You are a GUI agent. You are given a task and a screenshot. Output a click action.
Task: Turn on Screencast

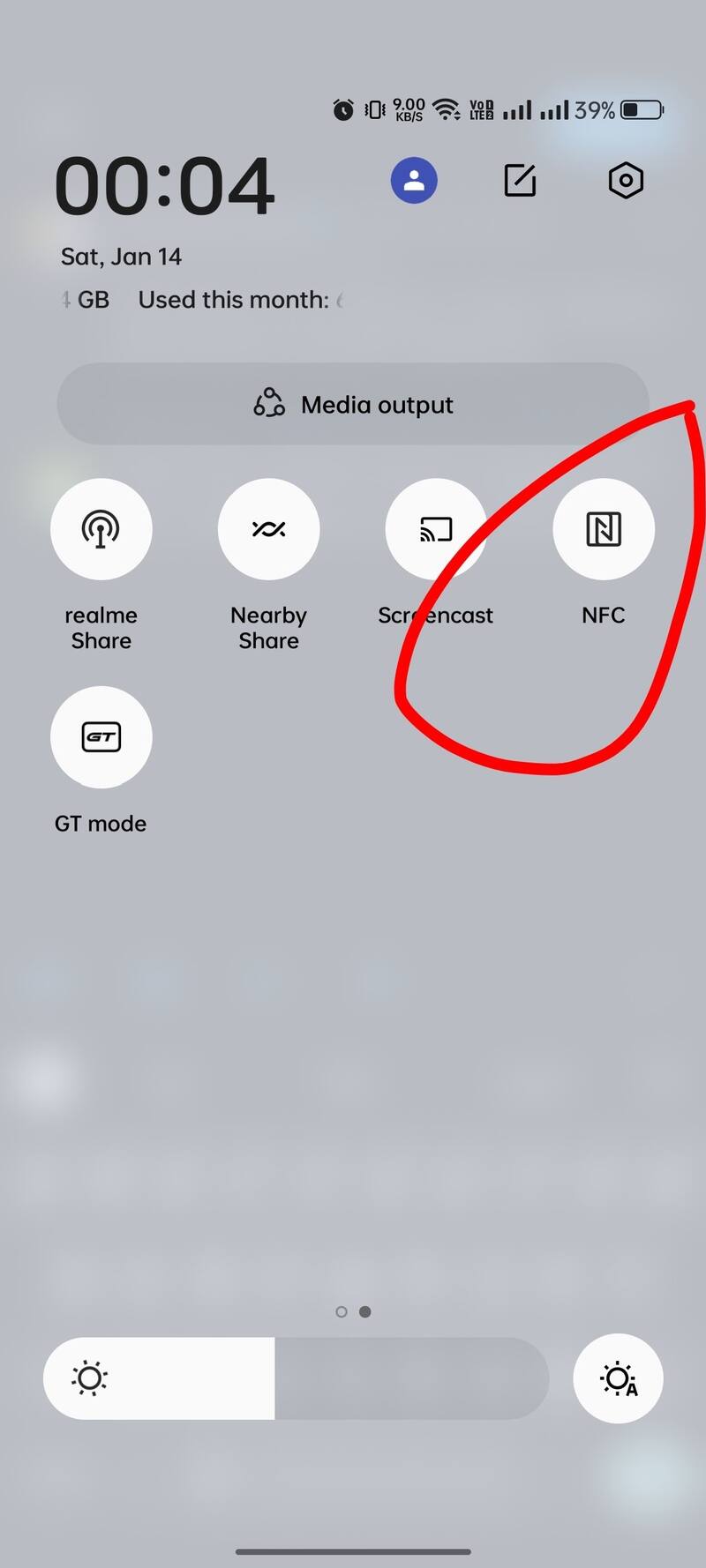(436, 529)
